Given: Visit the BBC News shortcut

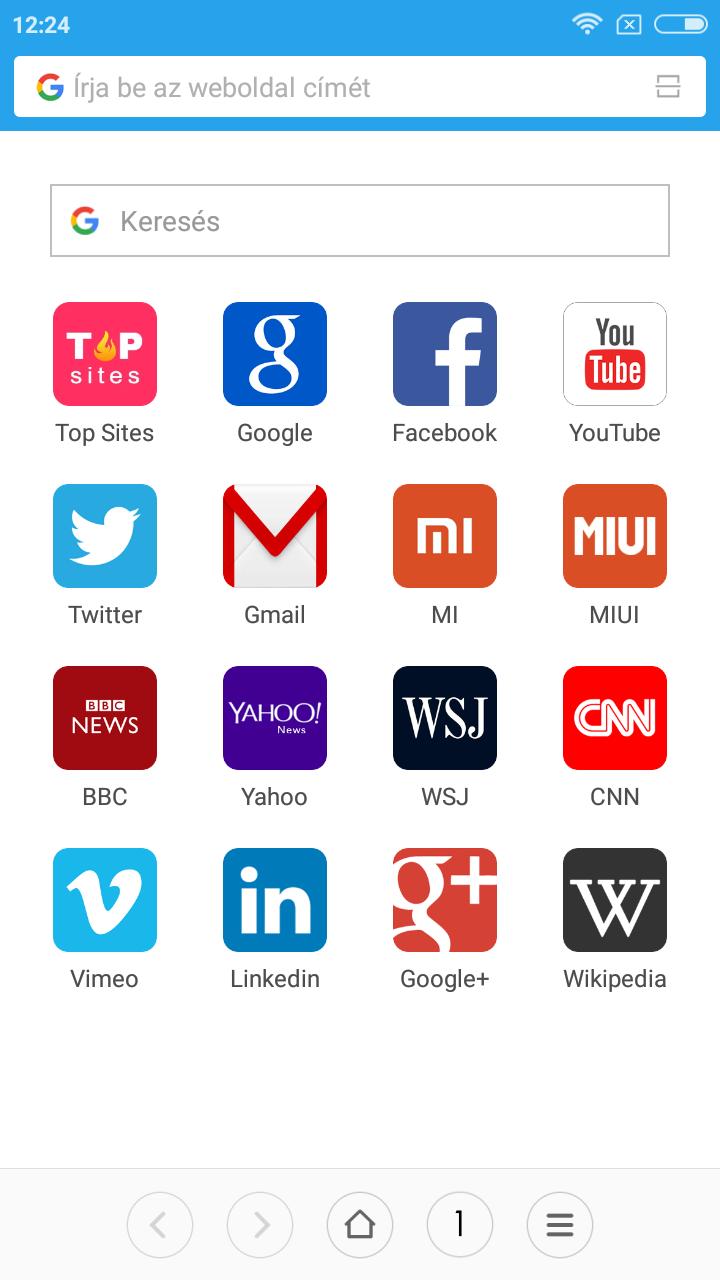Looking at the screenshot, I should click(x=105, y=719).
